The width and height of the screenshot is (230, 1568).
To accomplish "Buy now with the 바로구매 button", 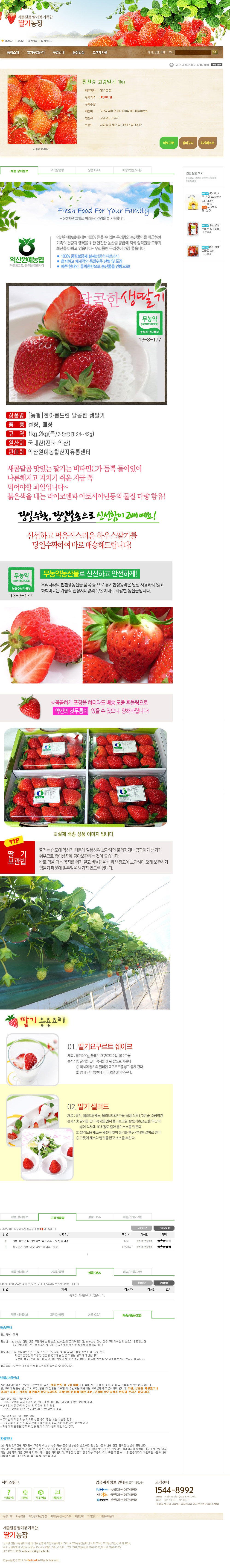I will [x=168, y=143].
